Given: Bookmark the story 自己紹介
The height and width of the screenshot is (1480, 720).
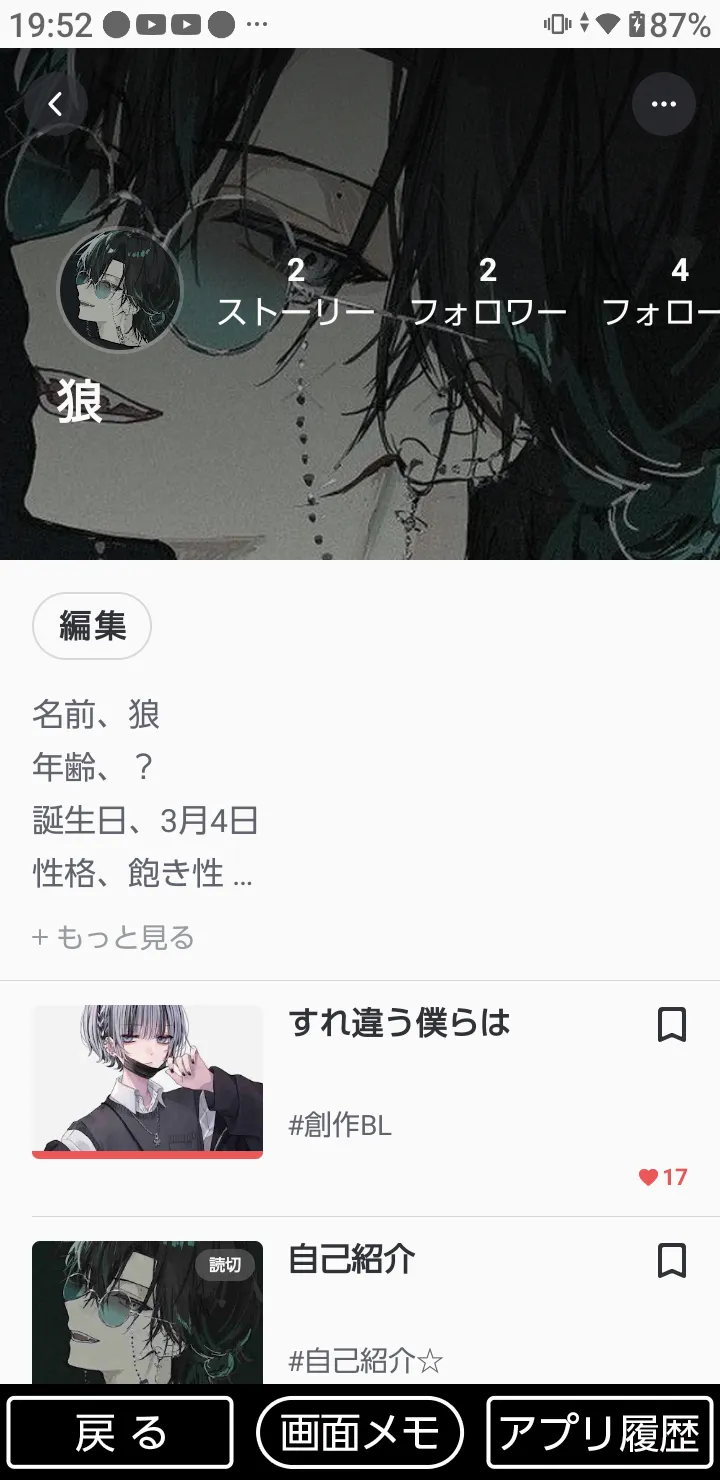Looking at the screenshot, I should [x=672, y=1261].
